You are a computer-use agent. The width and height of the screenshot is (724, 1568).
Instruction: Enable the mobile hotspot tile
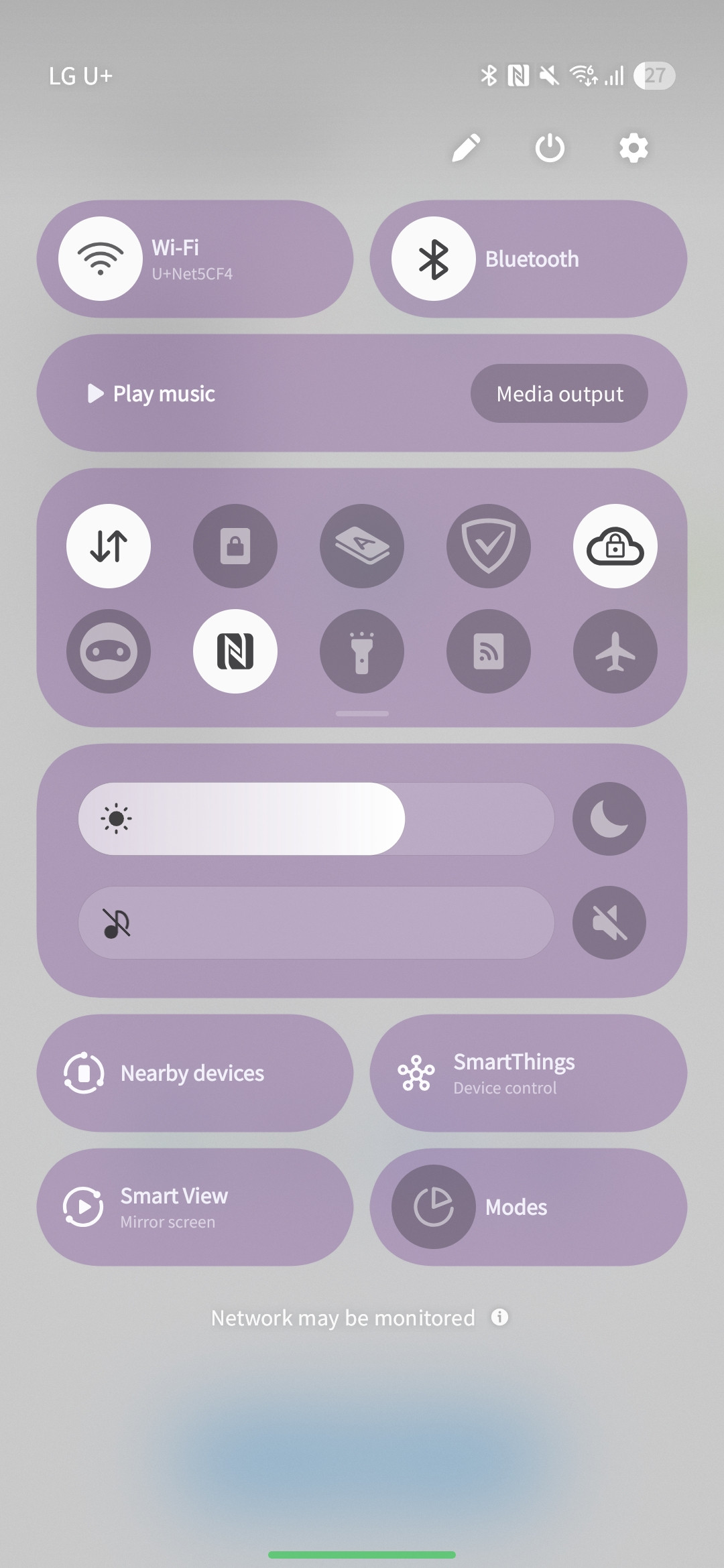489,651
